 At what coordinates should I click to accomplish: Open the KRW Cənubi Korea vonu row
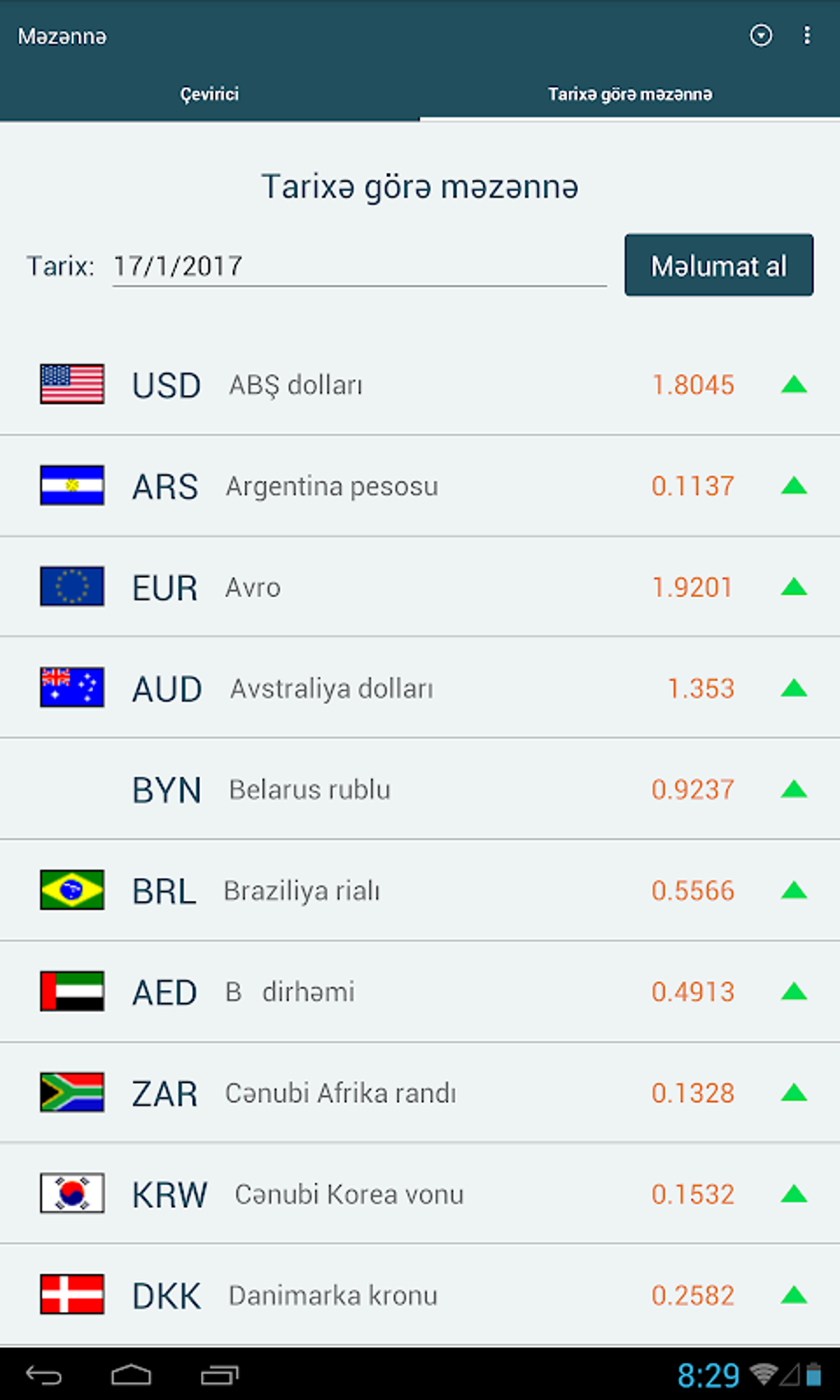[420, 1194]
